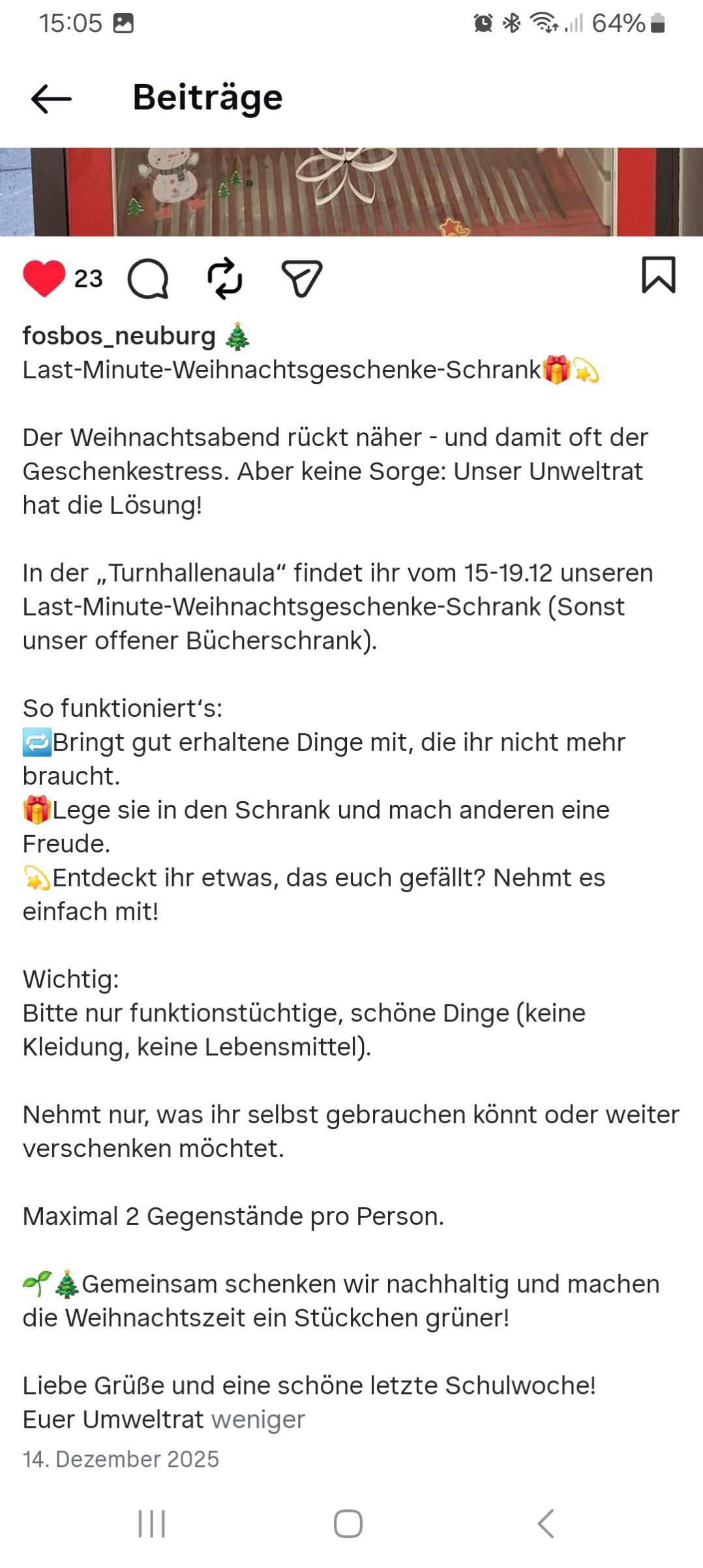Save the post with the bookmark icon
This screenshot has height=1568, width=703.
pyautogui.click(x=659, y=275)
